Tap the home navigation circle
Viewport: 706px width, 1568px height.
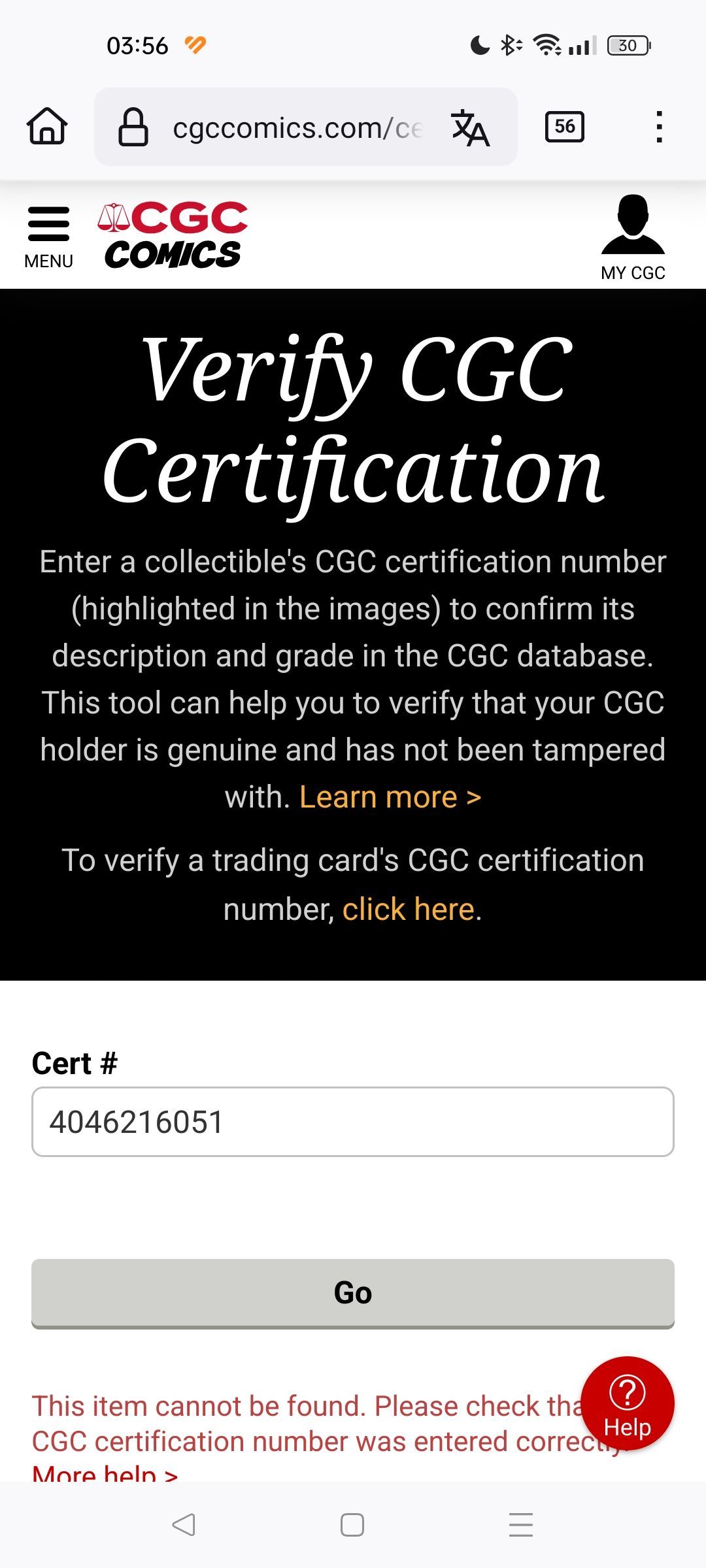(352, 1526)
